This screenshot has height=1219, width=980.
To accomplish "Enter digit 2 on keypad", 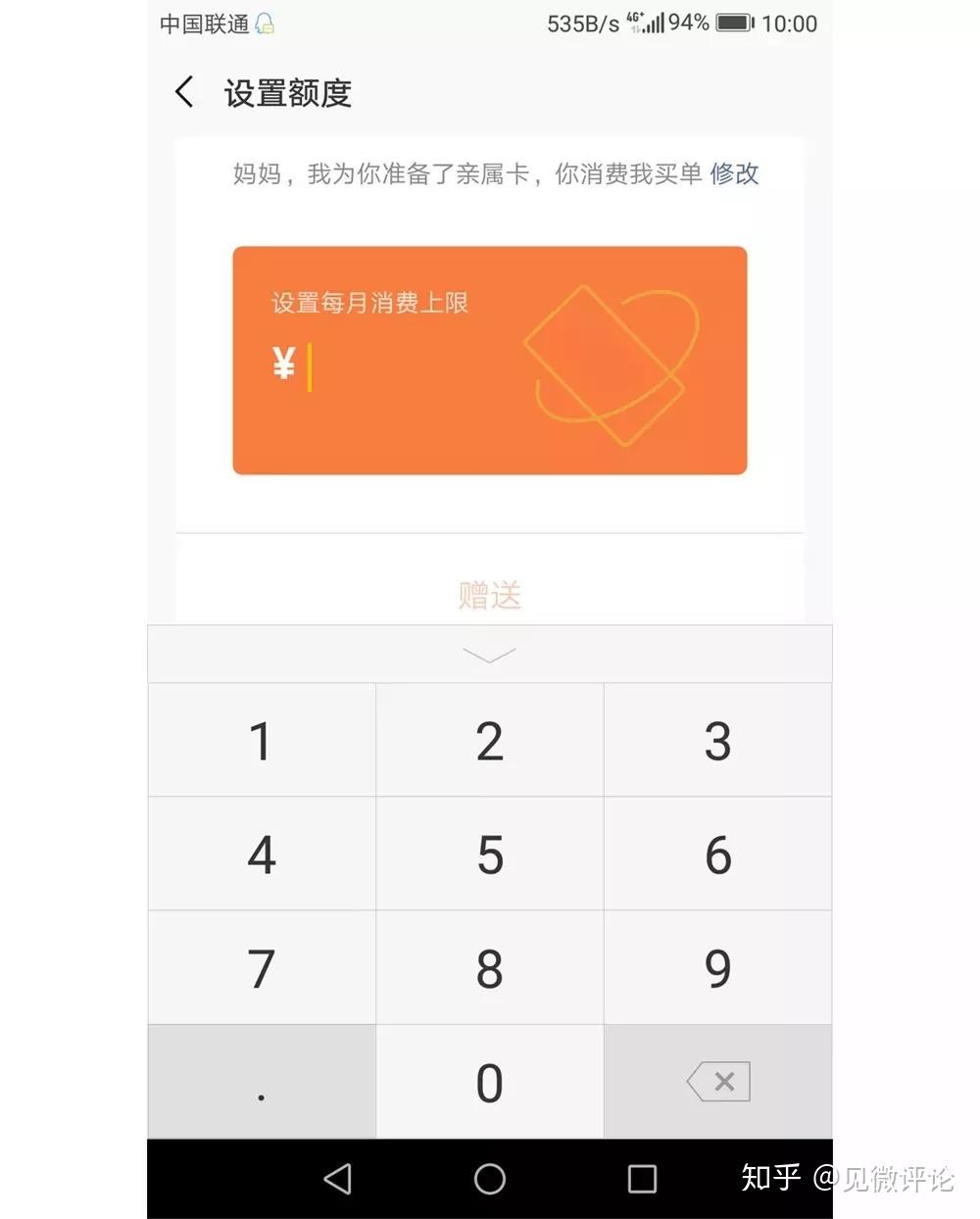I will 489,741.
